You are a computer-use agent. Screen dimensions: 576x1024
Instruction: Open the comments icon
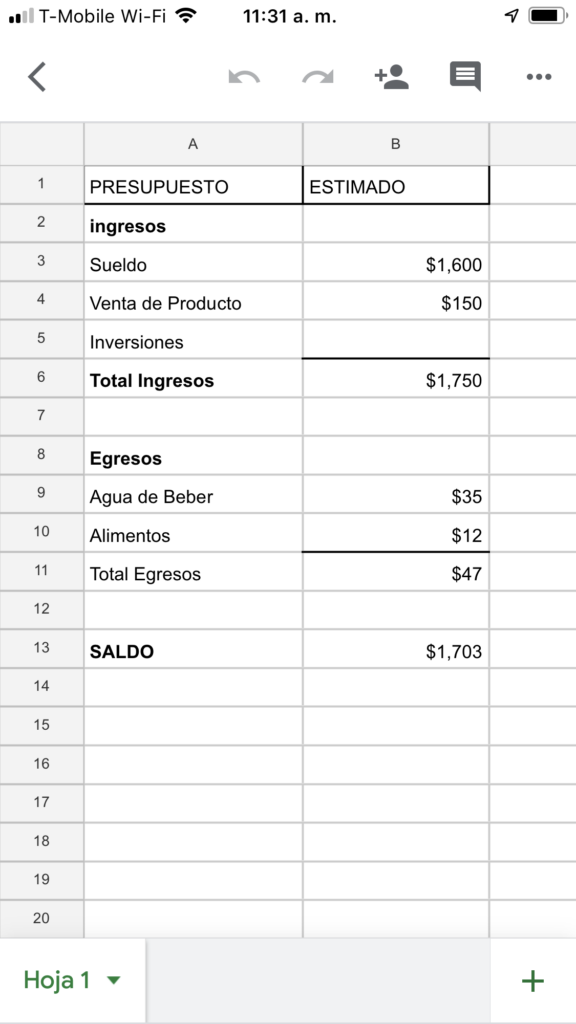tap(465, 76)
